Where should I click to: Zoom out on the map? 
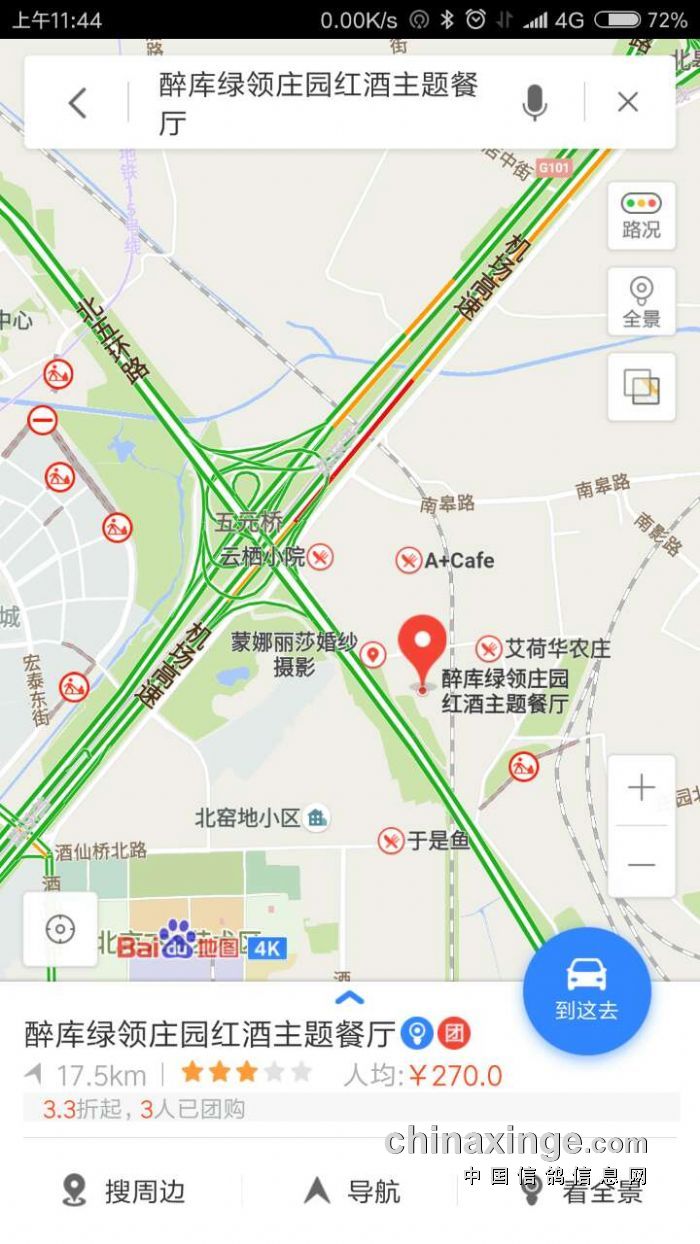[641, 864]
